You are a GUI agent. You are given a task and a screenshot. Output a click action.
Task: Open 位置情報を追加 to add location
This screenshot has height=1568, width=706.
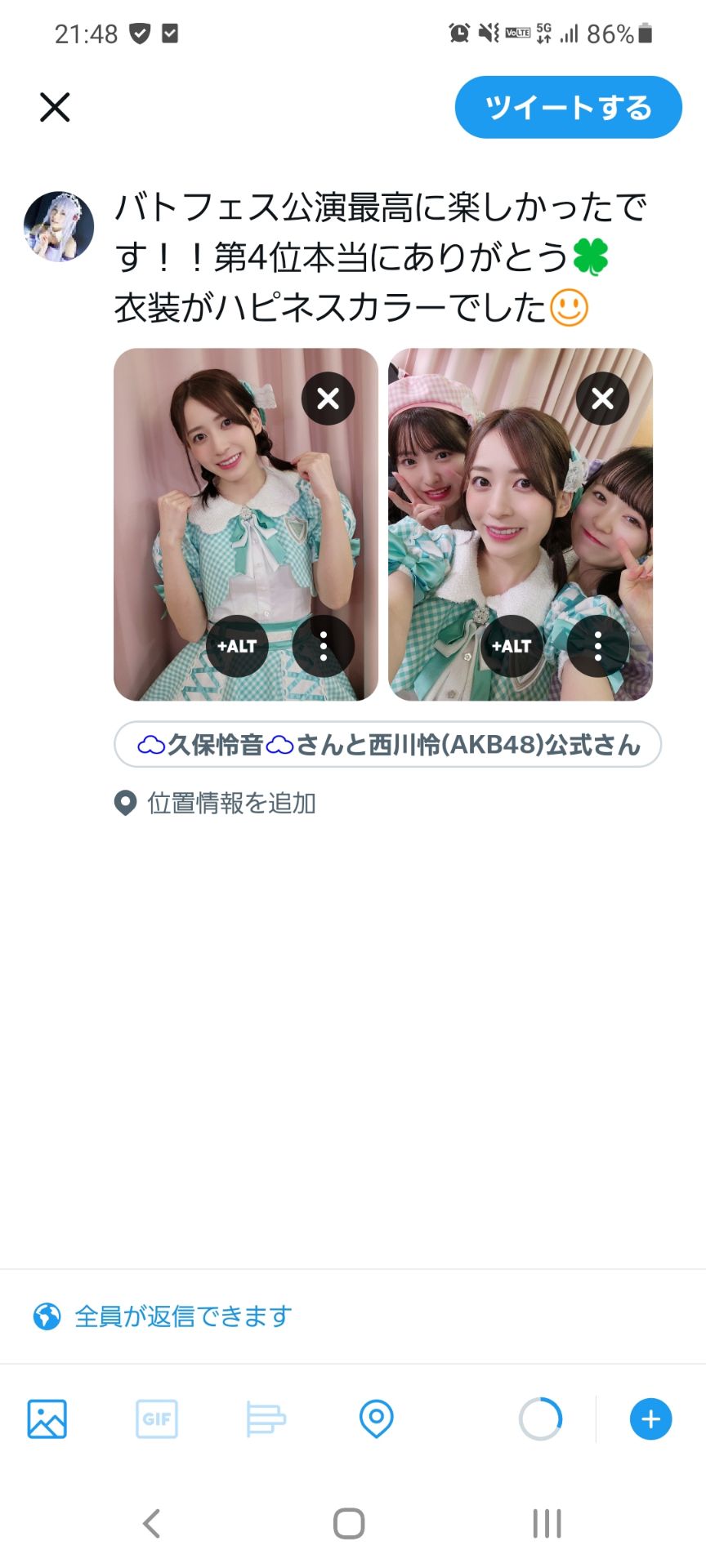click(x=232, y=803)
